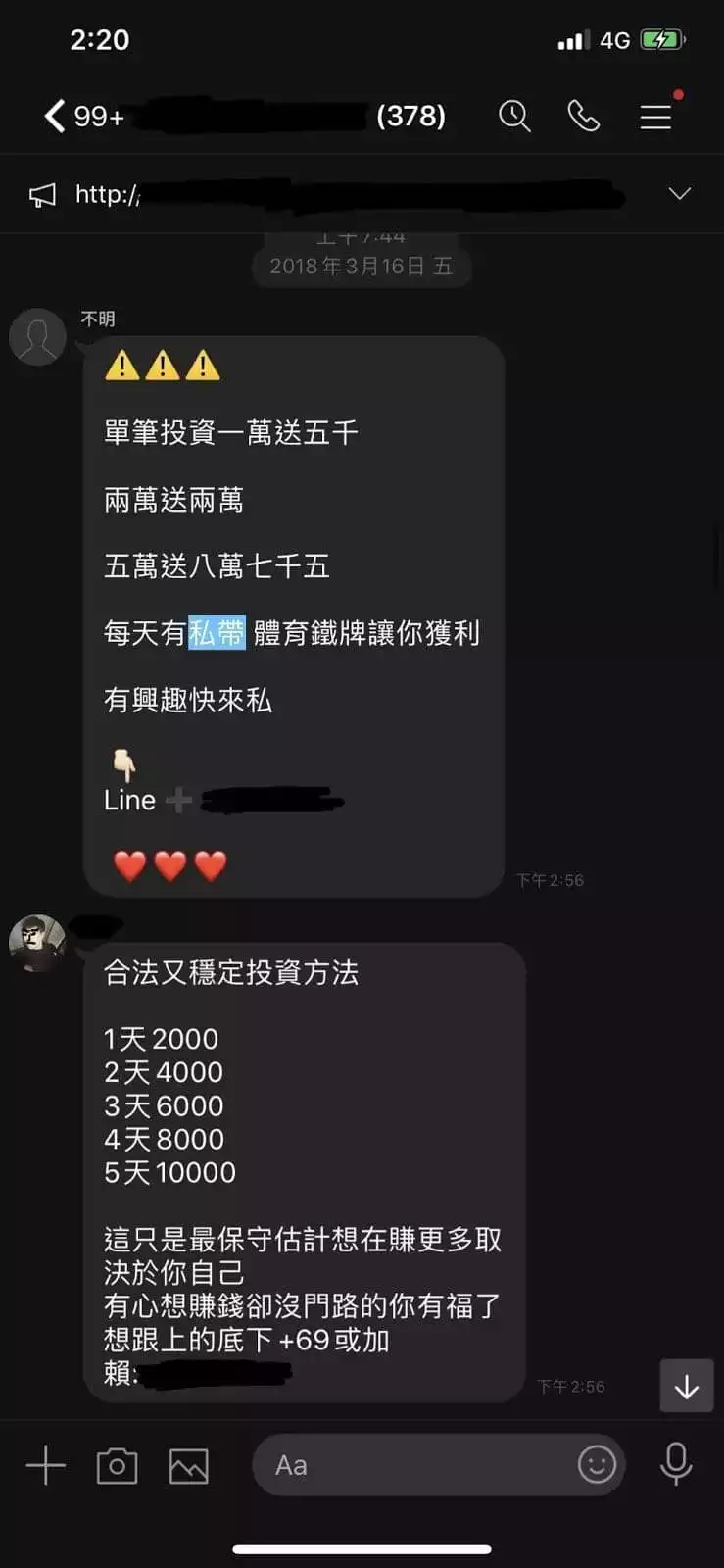724x1568 pixels.
Task: Open the chat menu
Action: pyautogui.click(x=655, y=117)
